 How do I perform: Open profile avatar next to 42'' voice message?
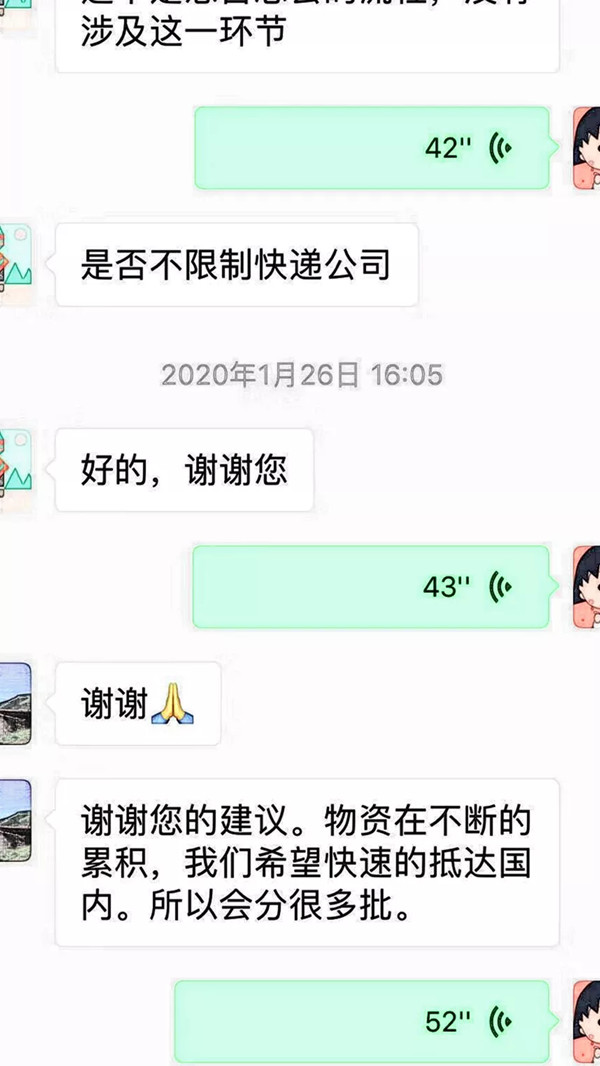pyautogui.click(x=587, y=148)
